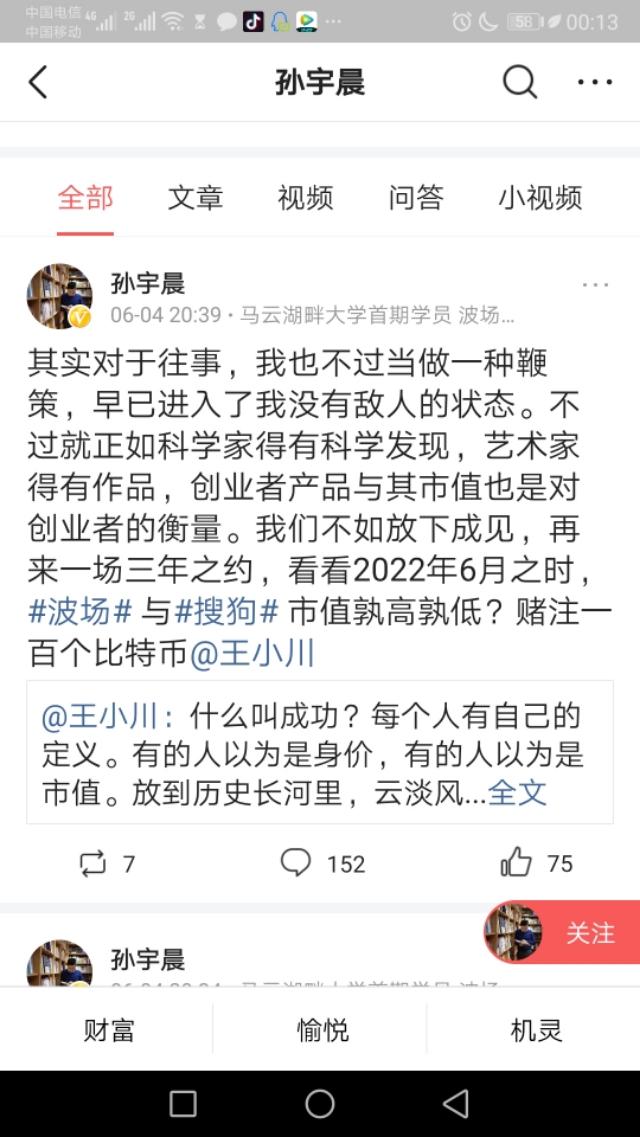Switch to the 问答 tab
Screen dimensions: 640x1137
(x=416, y=198)
